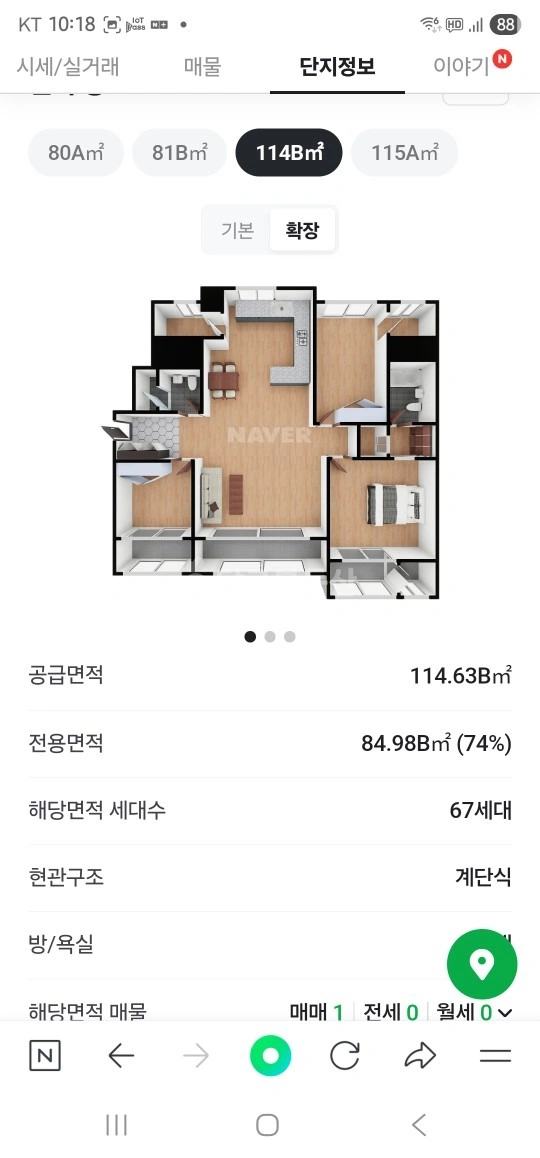Switch to the 시세/실거래 tab

(x=68, y=66)
